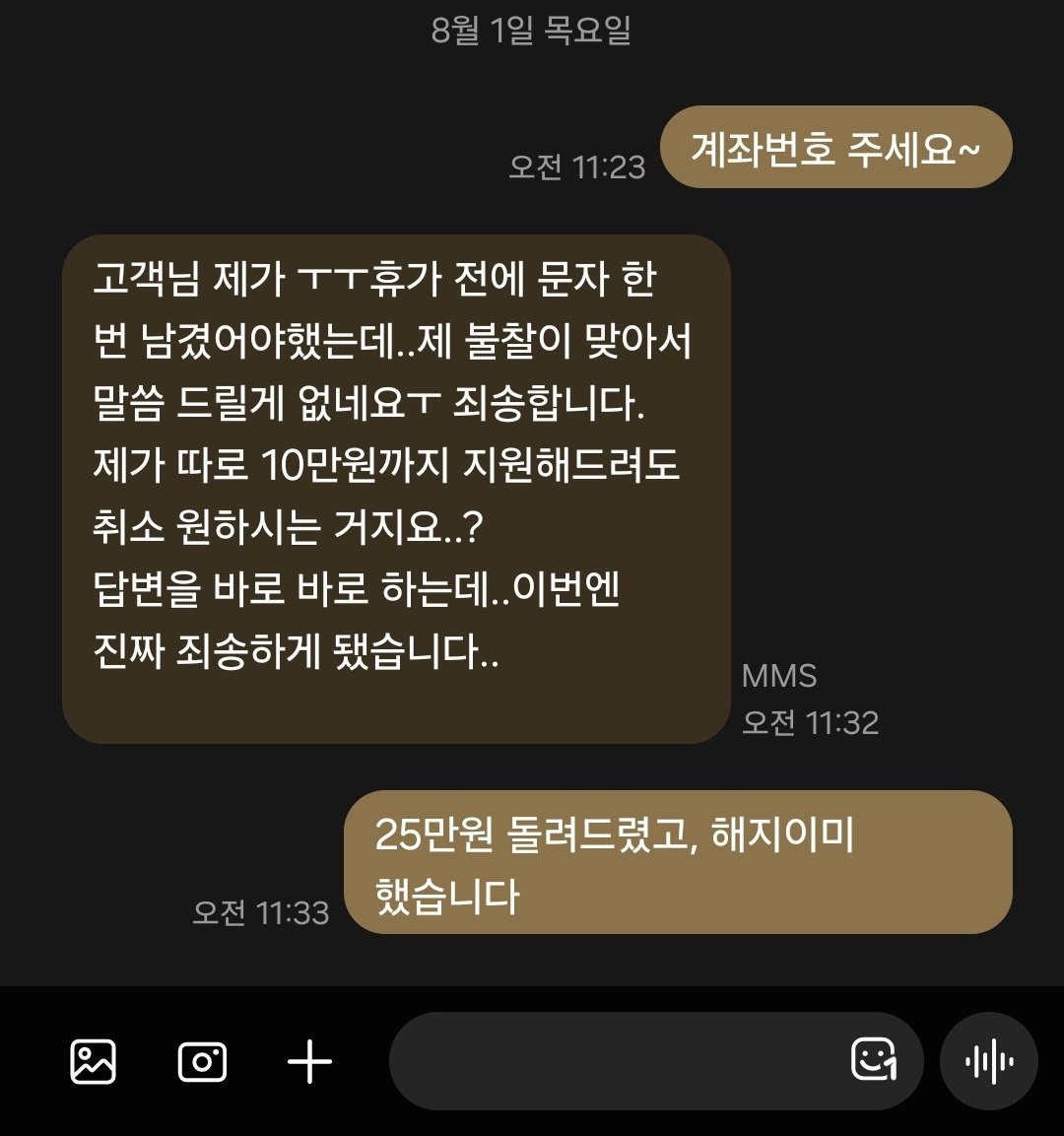
Task: Focus the message text input field
Action: [616, 1061]
